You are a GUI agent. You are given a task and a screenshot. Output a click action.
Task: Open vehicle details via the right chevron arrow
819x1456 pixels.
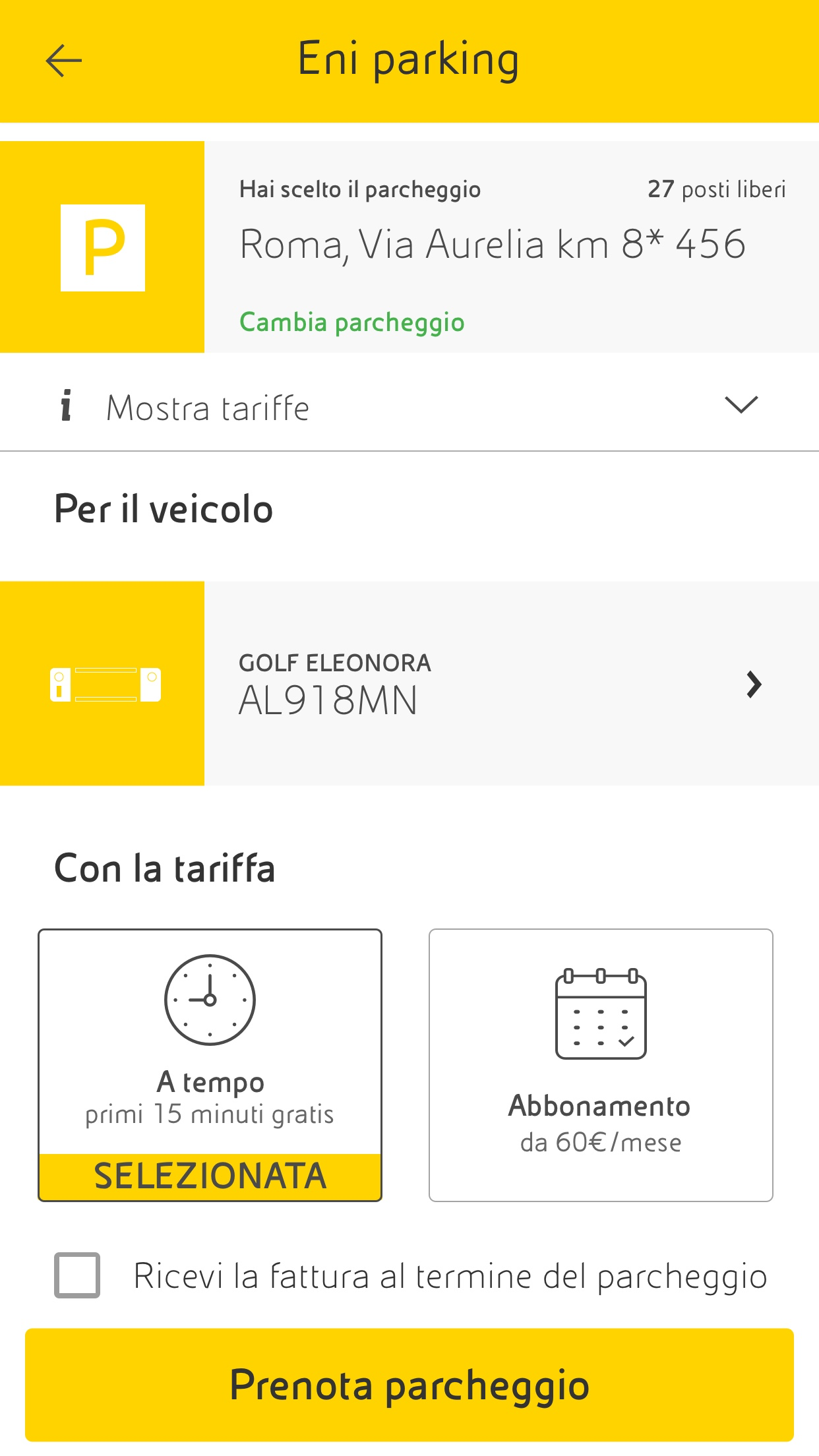point(754,684)
